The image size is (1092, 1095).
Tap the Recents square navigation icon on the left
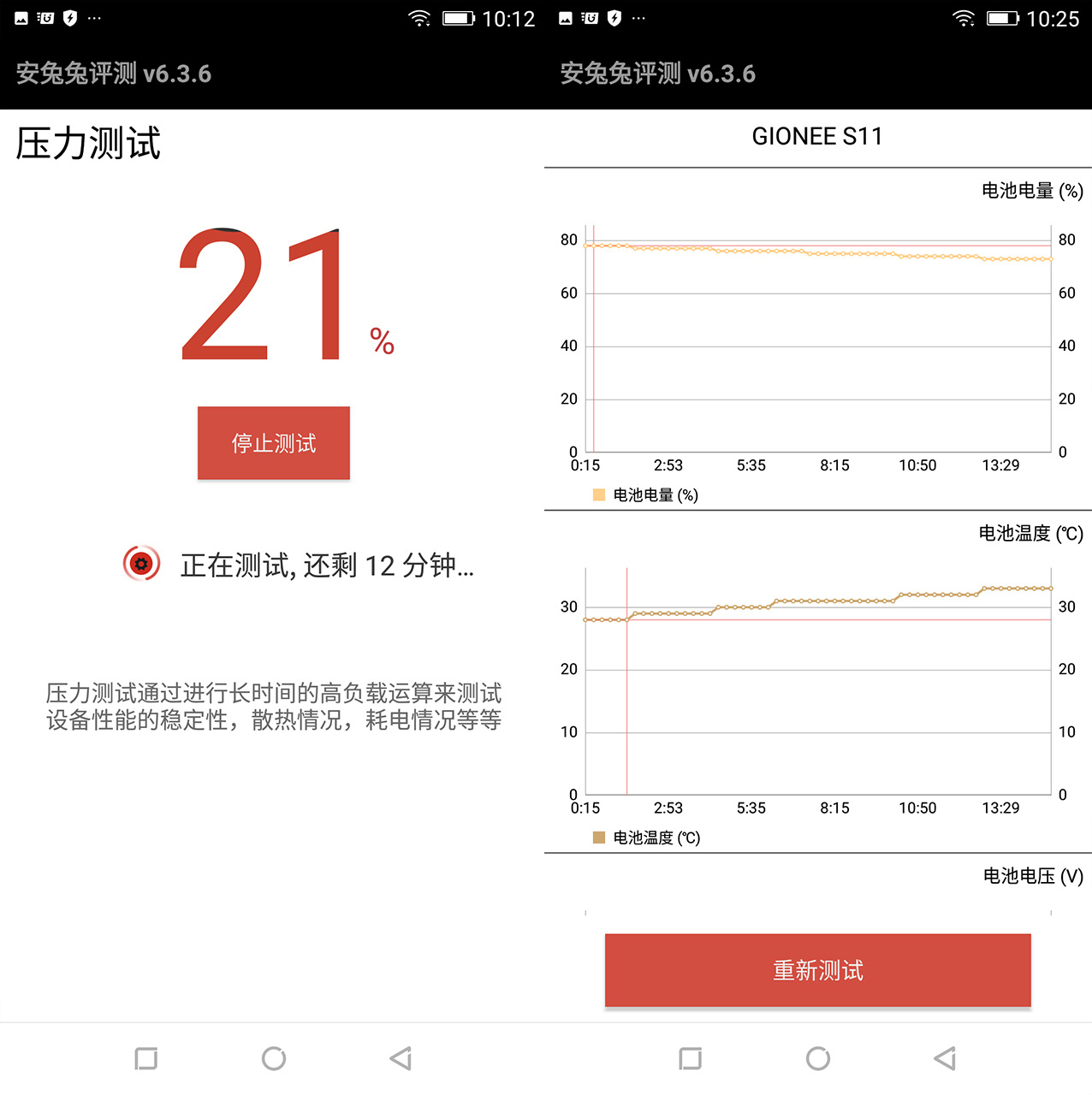click(x=146, y=1058)
